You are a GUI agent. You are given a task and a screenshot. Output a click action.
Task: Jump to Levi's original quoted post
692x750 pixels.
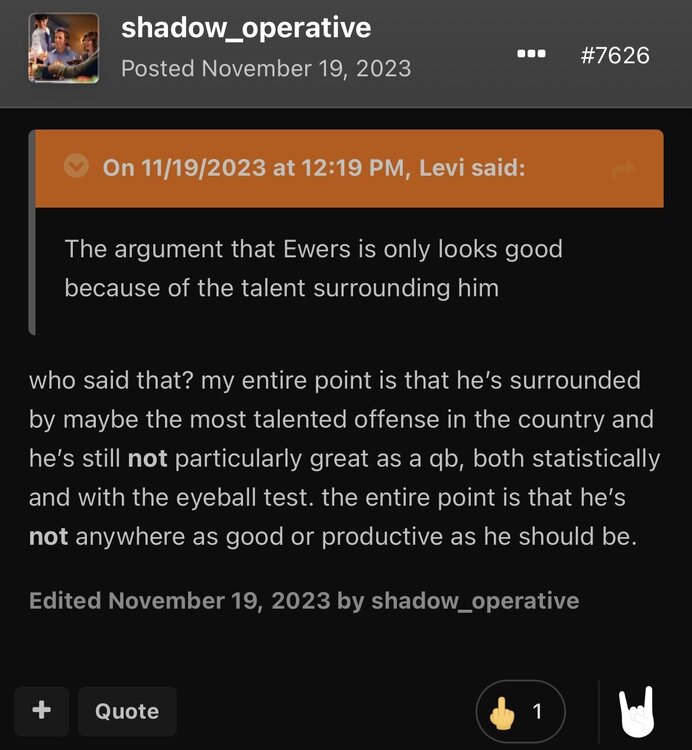622,170
